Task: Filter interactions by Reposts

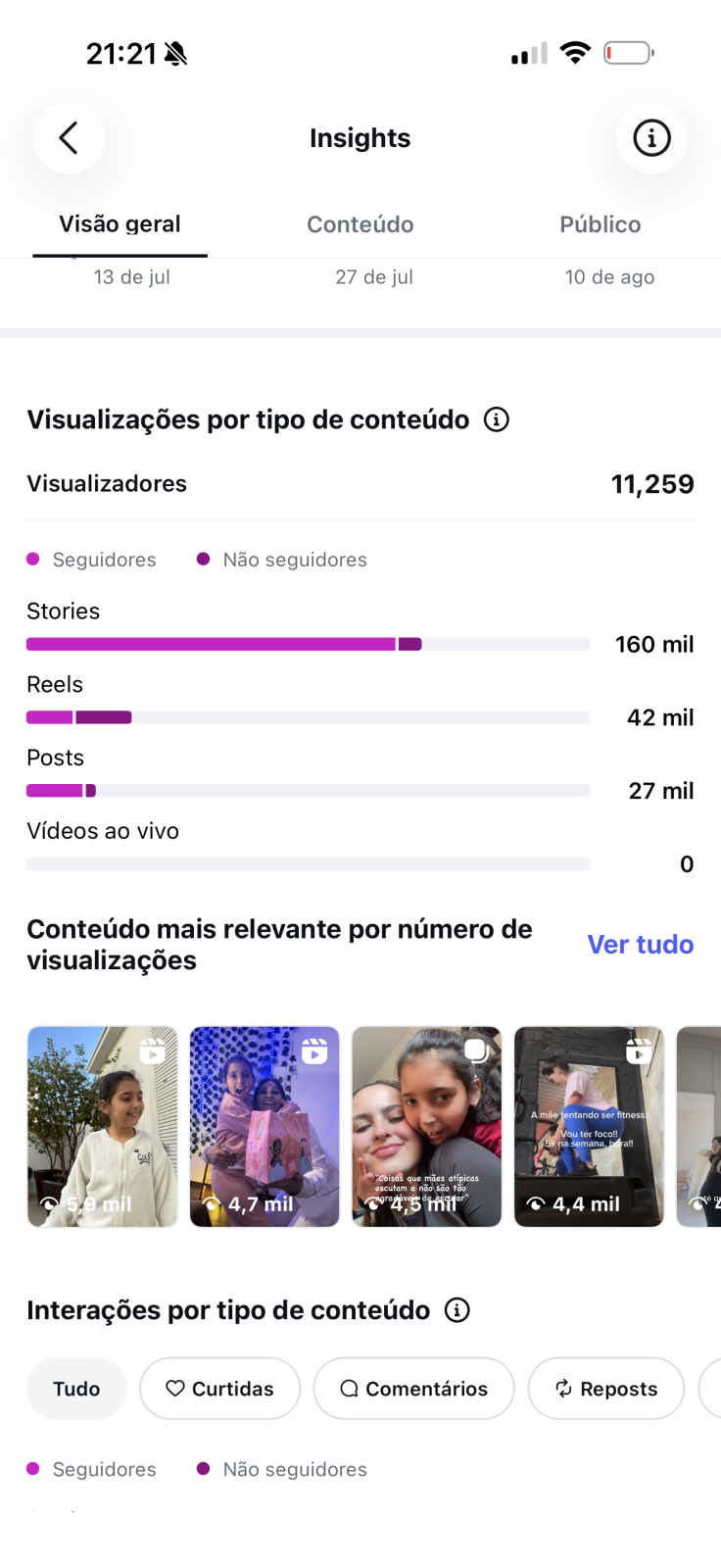Action: click(x=605, y=1389)
